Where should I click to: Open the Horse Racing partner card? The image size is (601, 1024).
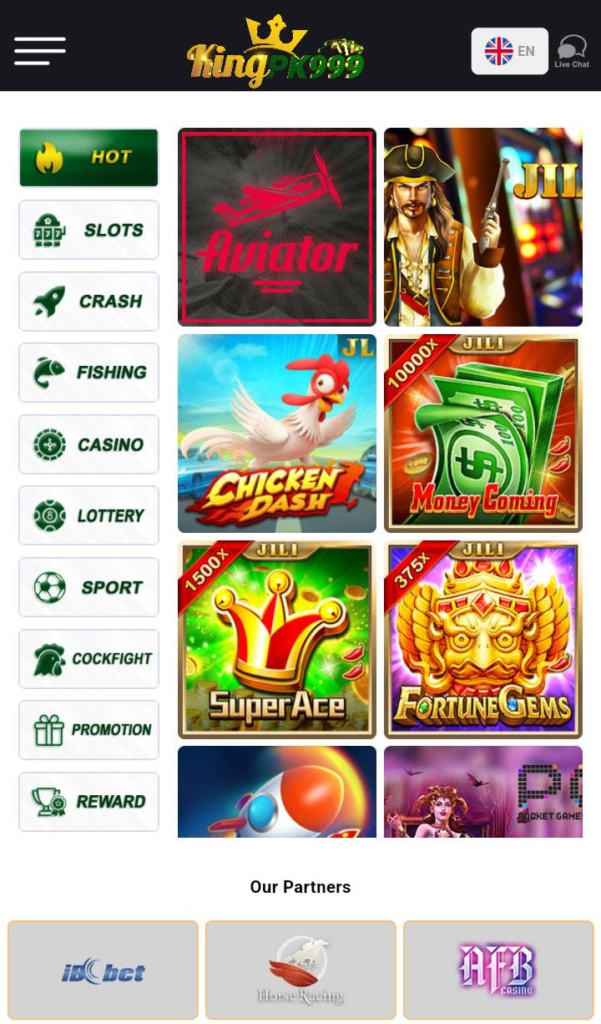[x=301, y=970]
